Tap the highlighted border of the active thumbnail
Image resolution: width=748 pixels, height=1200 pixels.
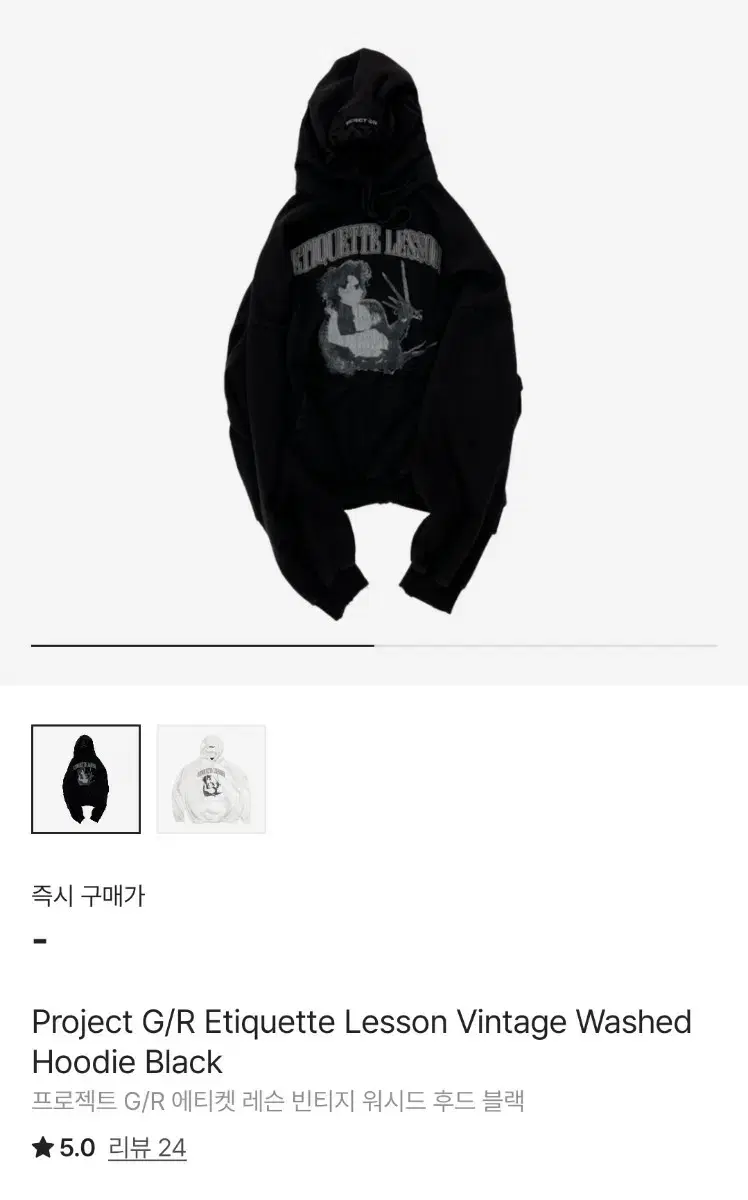click(87, 727)
